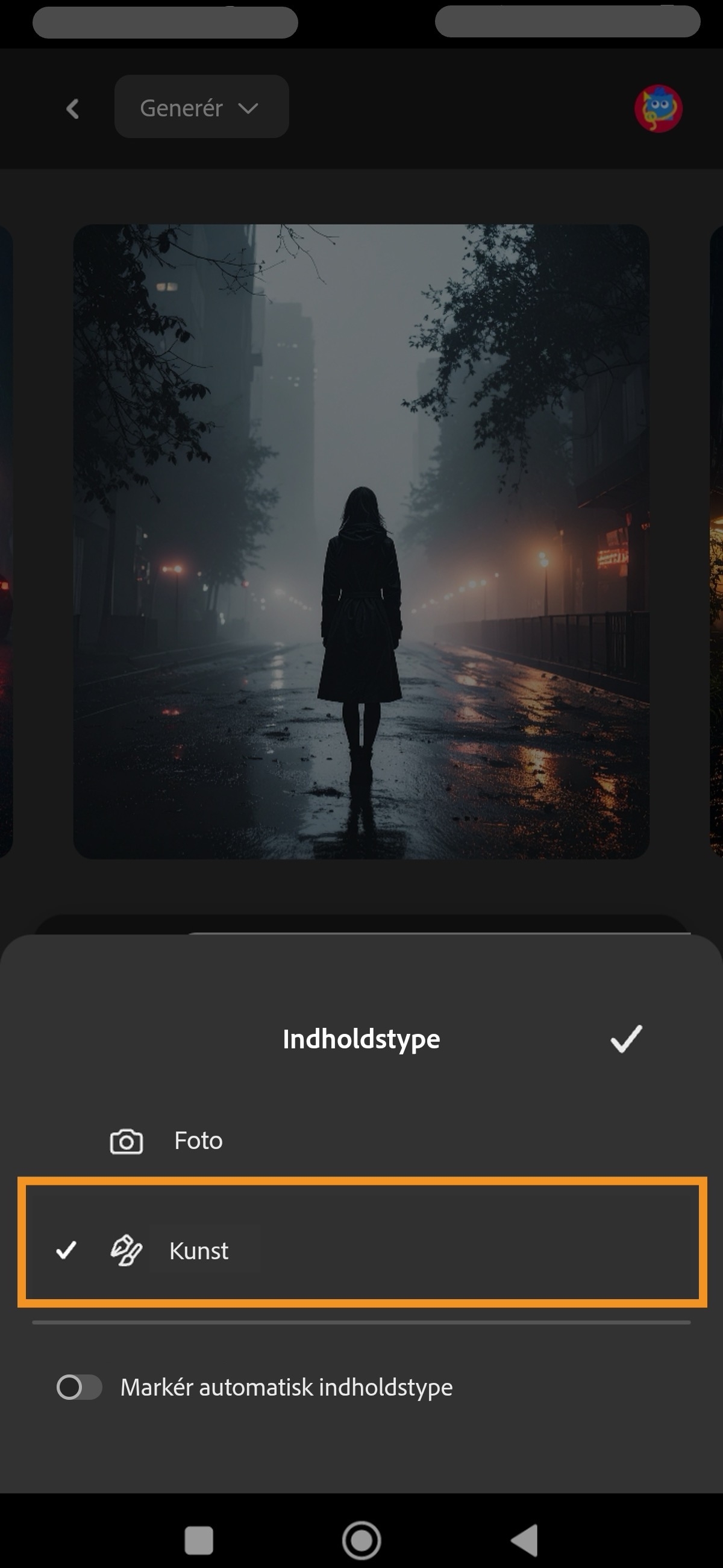Open the profile avatar
723x1568 pixels.
(x=658, y=109)
